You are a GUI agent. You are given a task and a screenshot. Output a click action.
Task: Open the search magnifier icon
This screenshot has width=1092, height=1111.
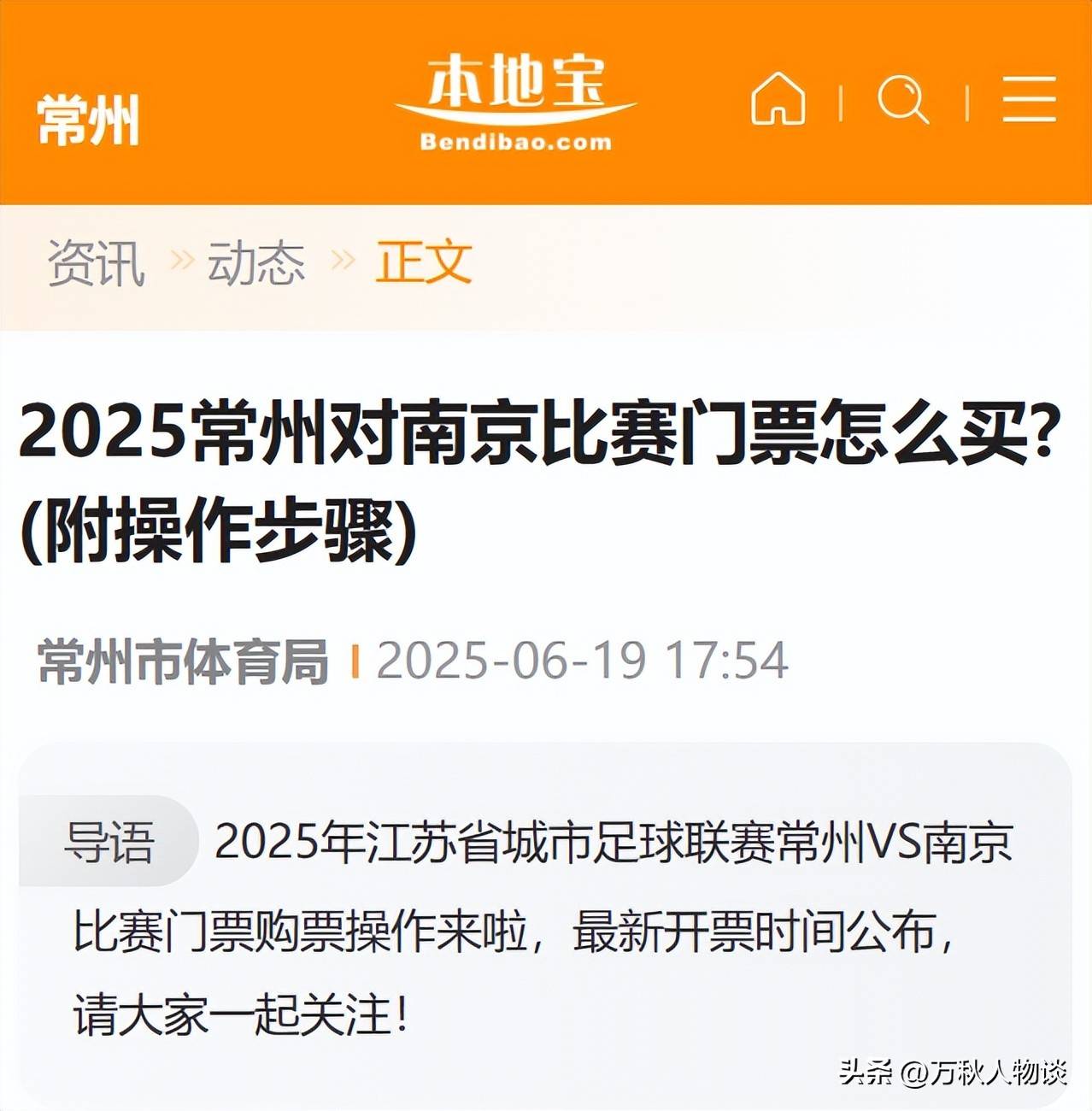click(903, 100)
